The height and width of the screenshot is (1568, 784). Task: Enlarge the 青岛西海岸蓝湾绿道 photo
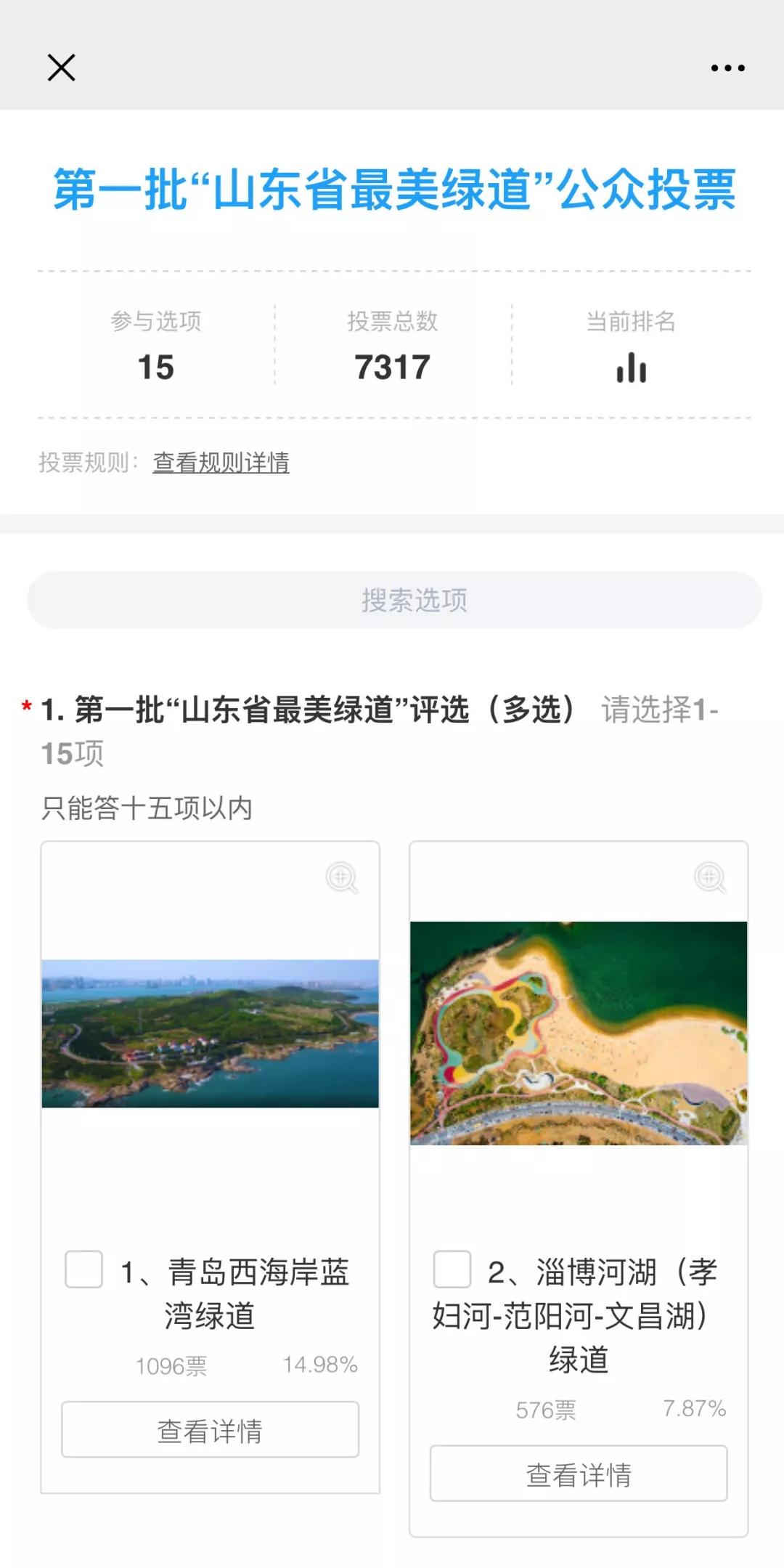coord(341,877)
